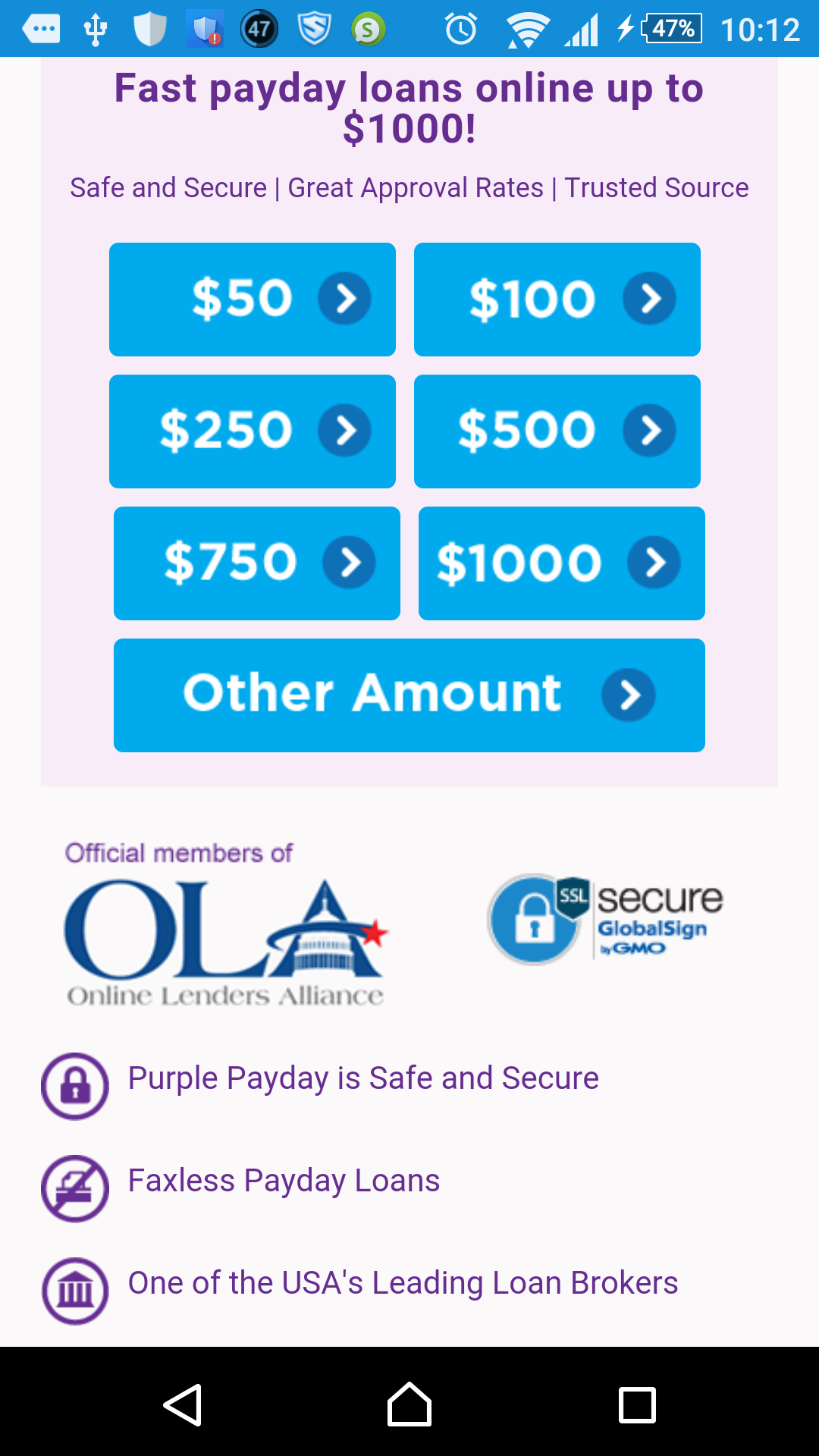Select the $50 loan amount

tap(253, 300)
